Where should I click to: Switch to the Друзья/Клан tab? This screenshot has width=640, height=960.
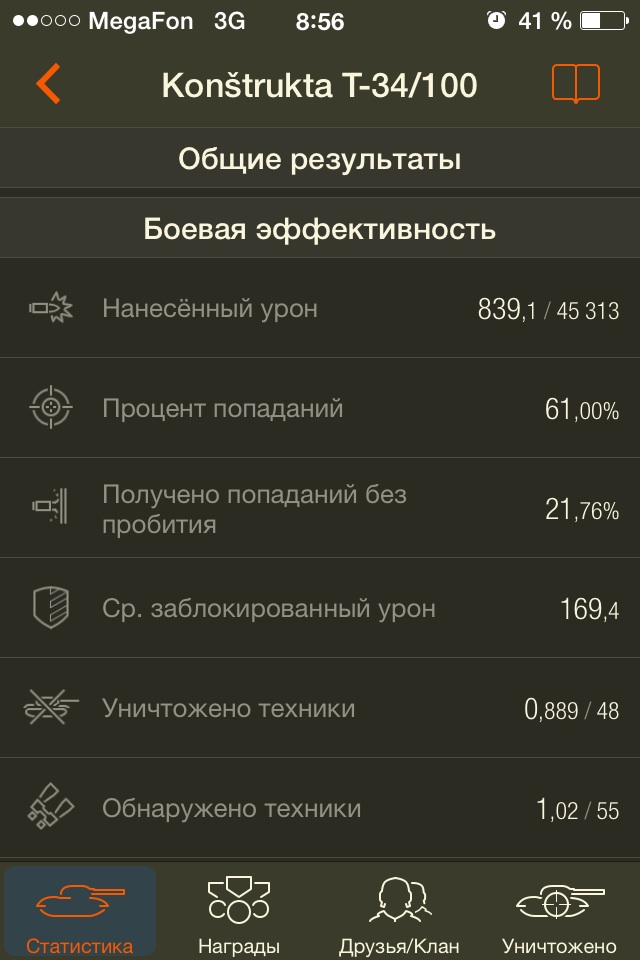pyautogui.click(x=399, y=912)
